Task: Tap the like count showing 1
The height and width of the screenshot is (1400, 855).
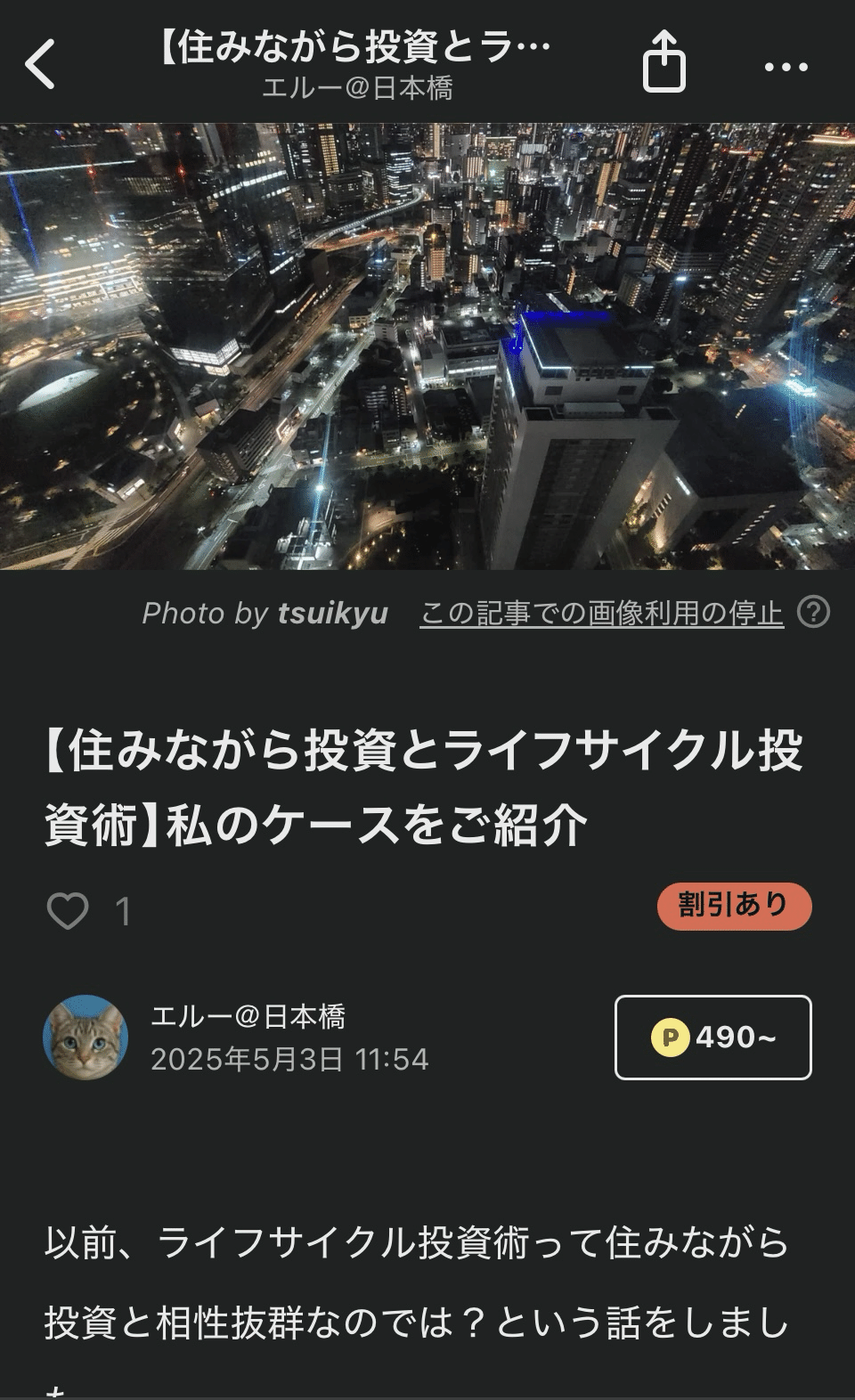Action: click(x=120, y=911)
